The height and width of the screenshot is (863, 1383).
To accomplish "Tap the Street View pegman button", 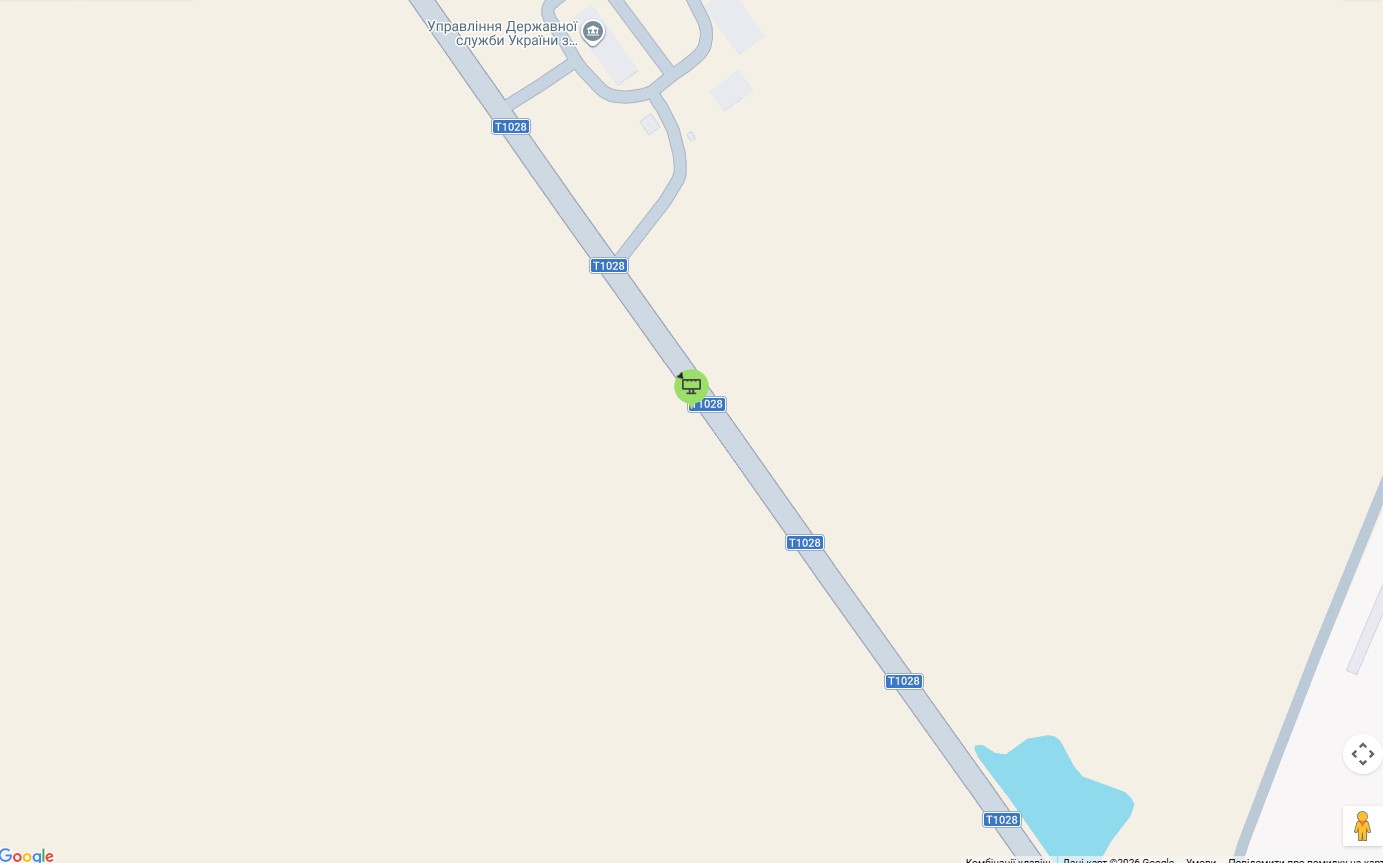I will pos(1362,826).
